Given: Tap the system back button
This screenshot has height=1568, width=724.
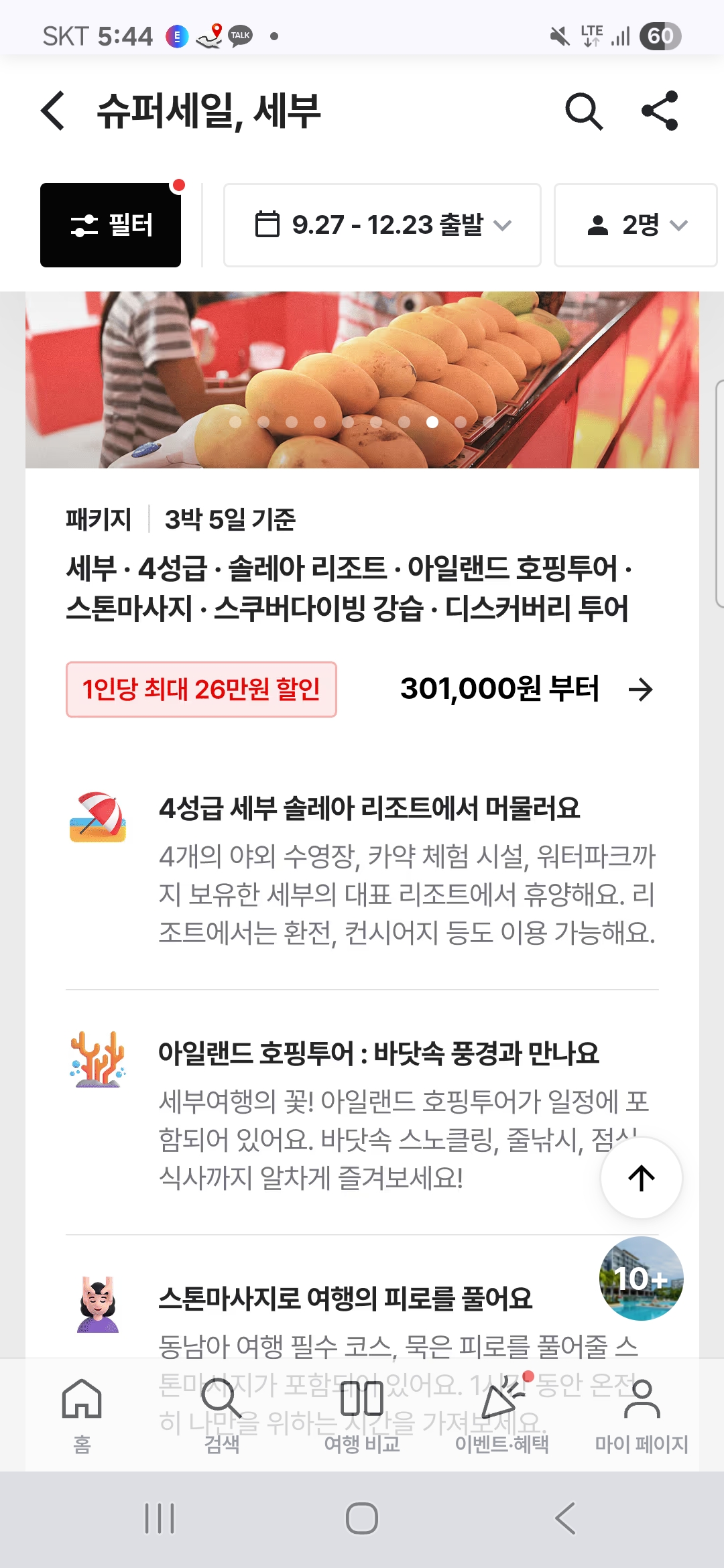Looking at the screenshot, I should (x=565, y=1518).
